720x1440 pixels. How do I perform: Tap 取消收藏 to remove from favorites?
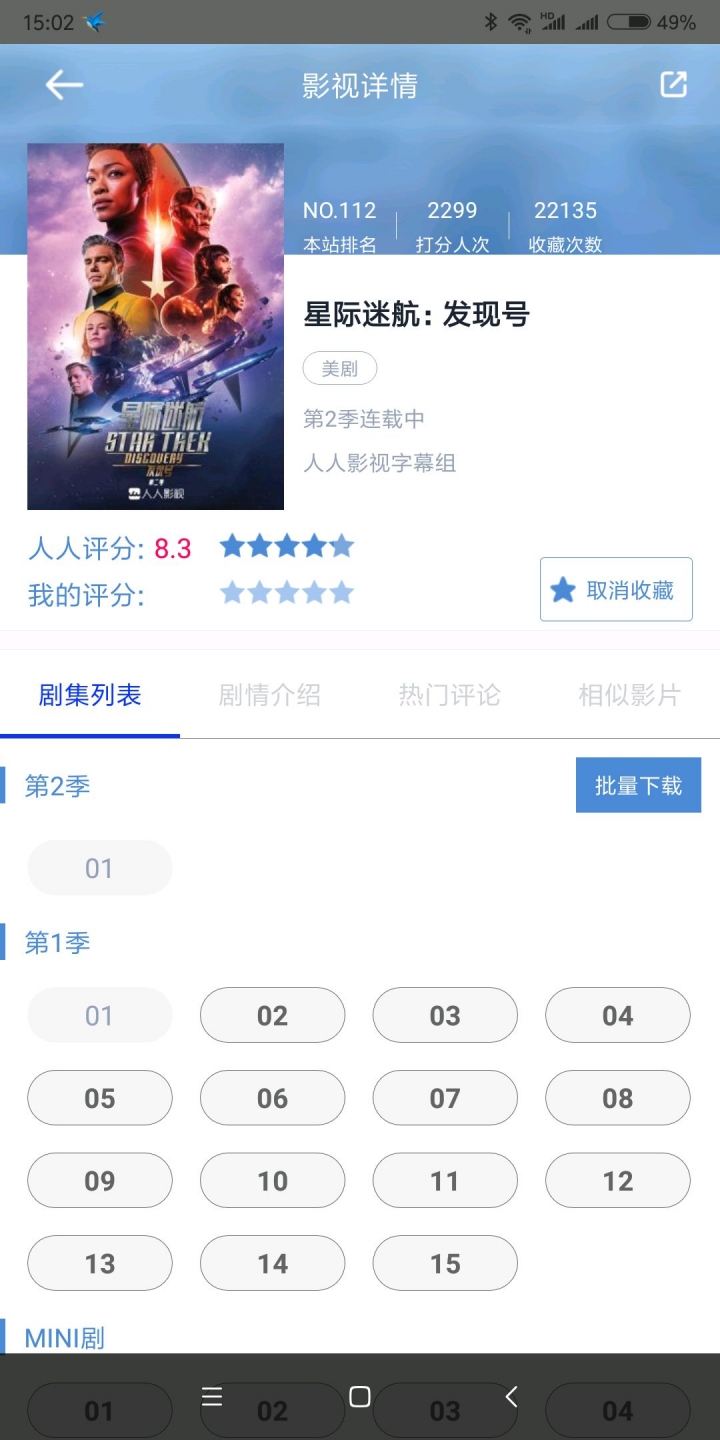(616, 590)
